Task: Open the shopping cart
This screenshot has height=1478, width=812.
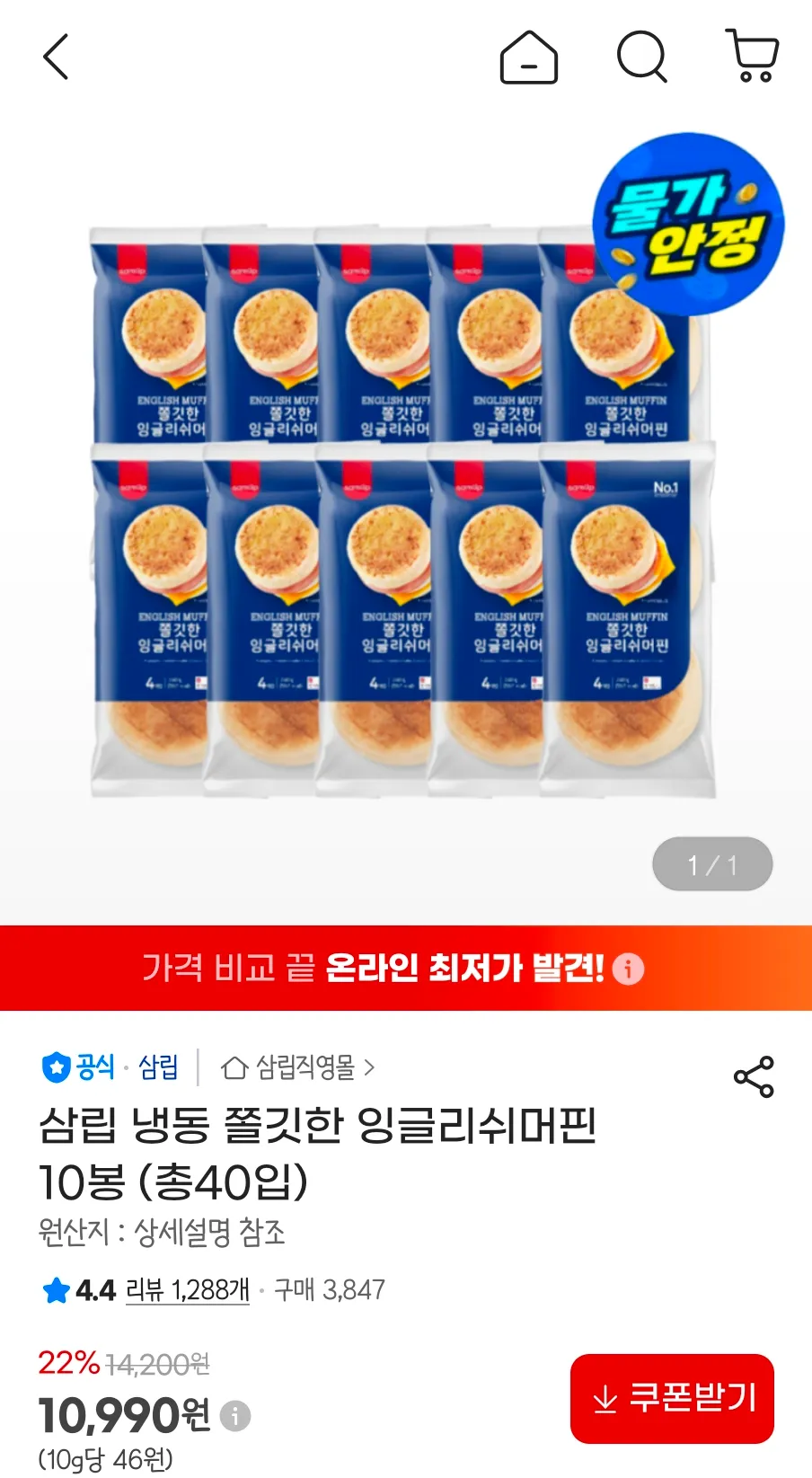Action: pos(752,57)
